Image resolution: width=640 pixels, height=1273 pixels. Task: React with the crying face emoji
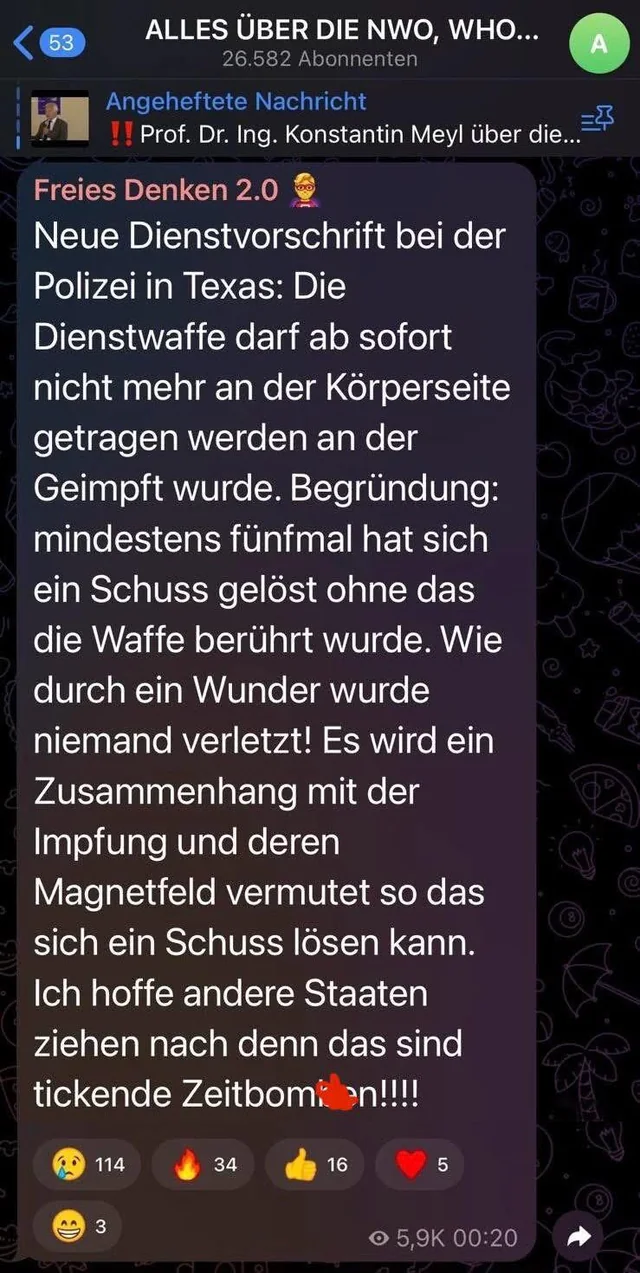click(x=92, y=1165)
